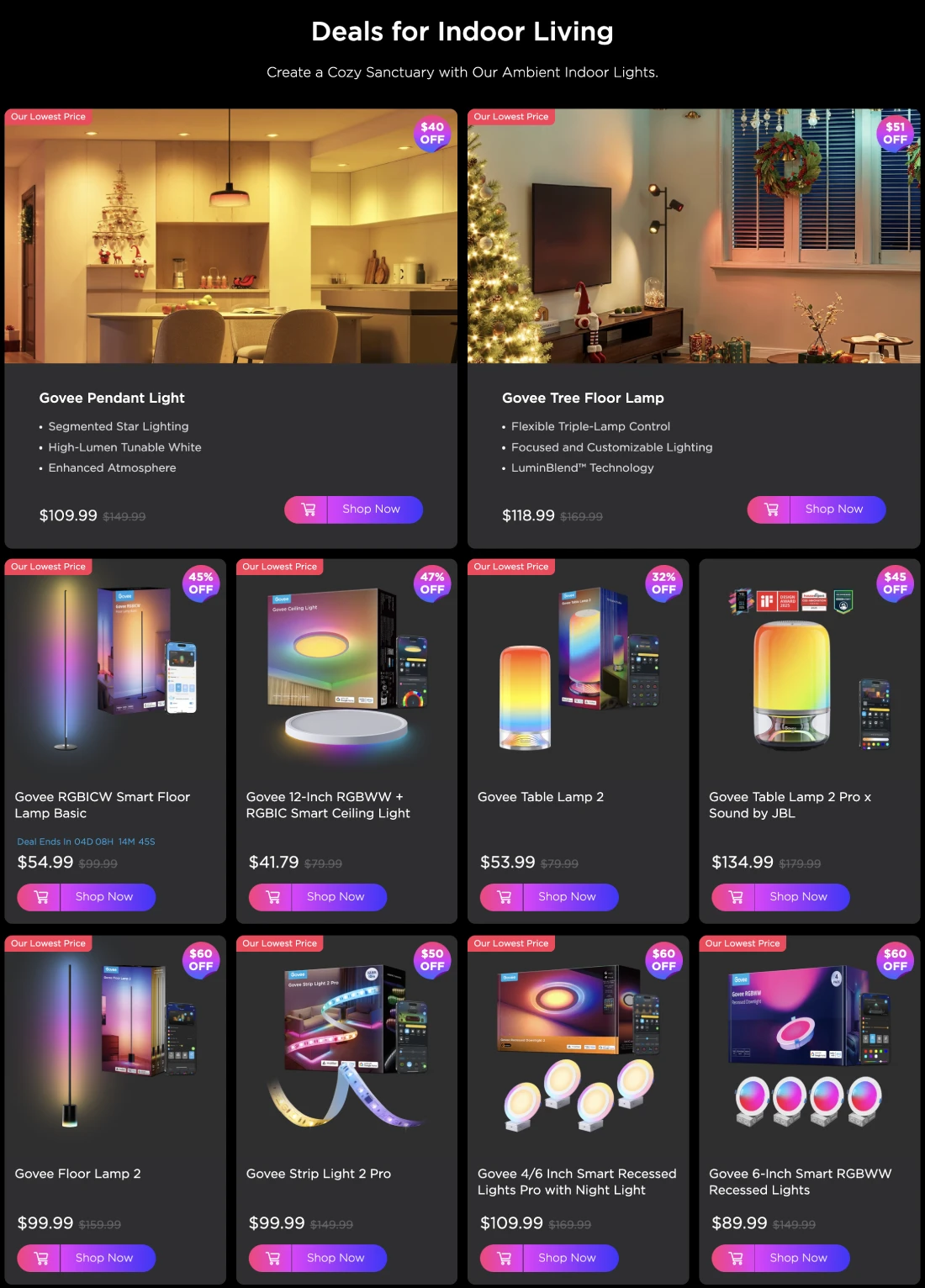Shop Now for 4/6 Inch Recessed Lights Pro
The width and height of the screenshot is (925, 1288).
point(567,1259)
